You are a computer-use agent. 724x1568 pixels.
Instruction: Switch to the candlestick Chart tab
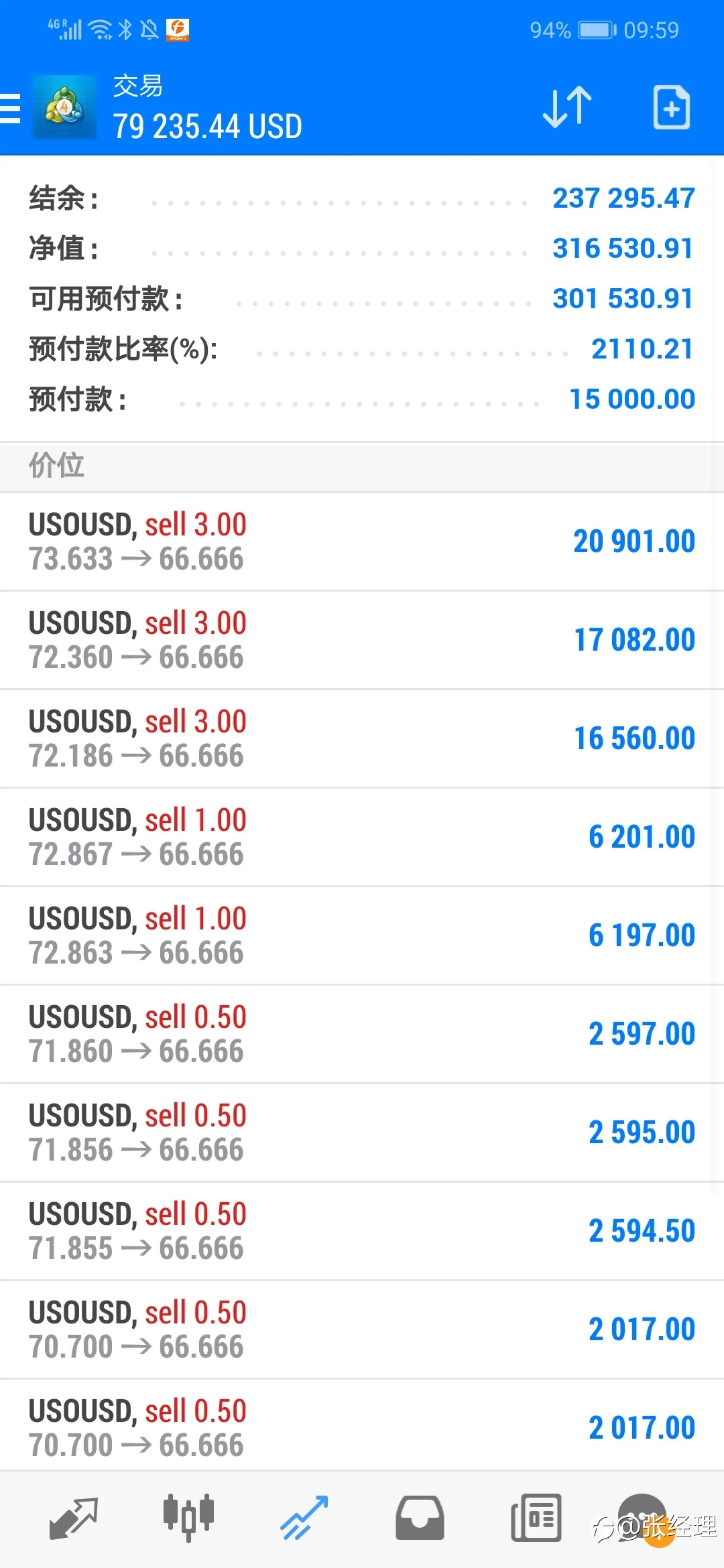point(188,1517)
